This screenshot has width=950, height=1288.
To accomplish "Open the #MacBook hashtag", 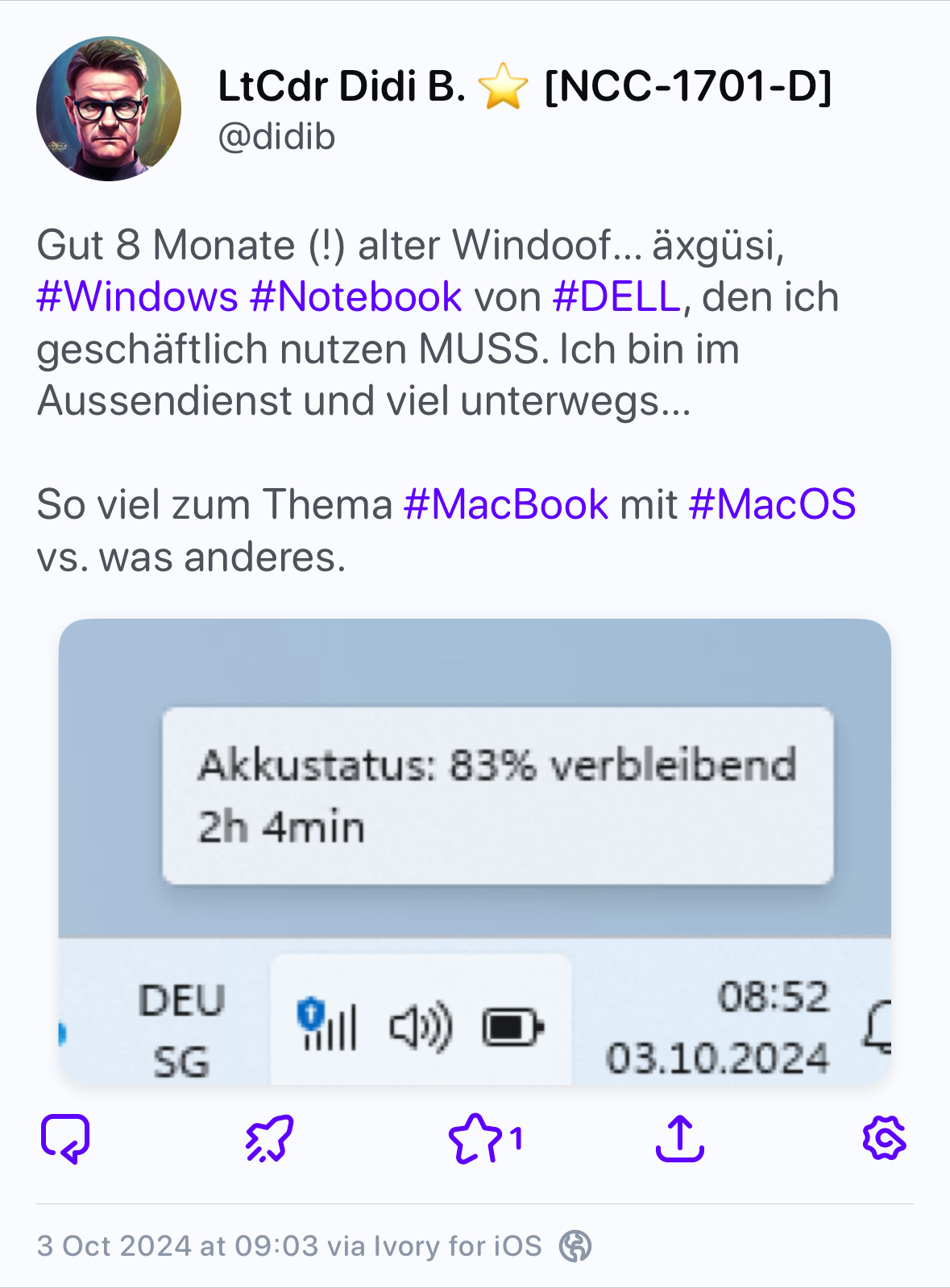I will pos(505,505).
